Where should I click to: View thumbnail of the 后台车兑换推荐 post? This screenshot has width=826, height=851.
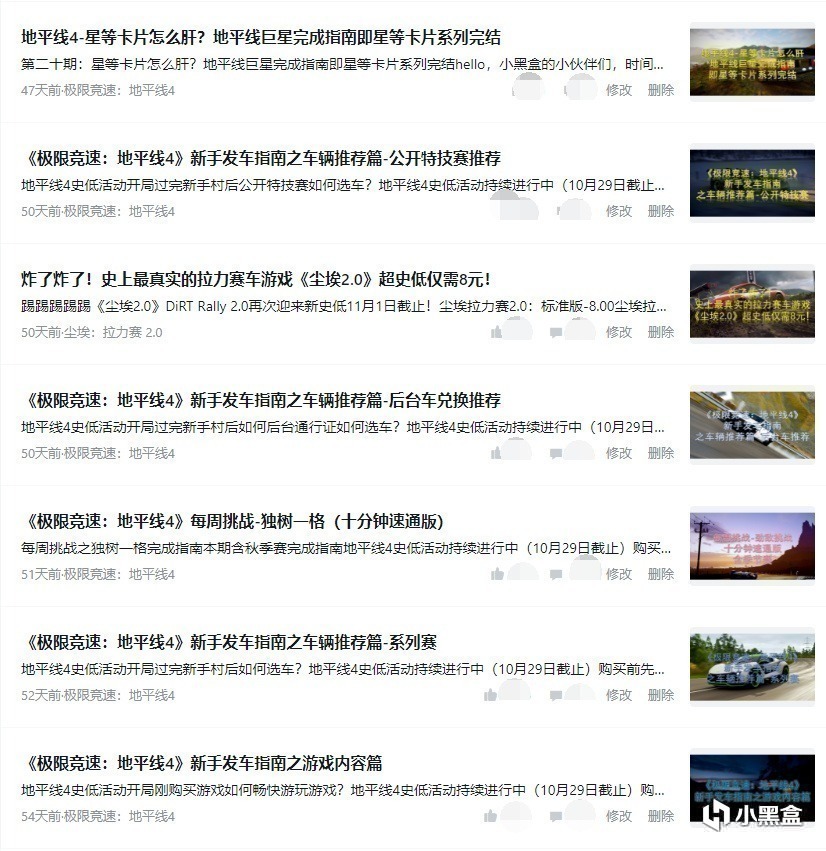point(752,425)
